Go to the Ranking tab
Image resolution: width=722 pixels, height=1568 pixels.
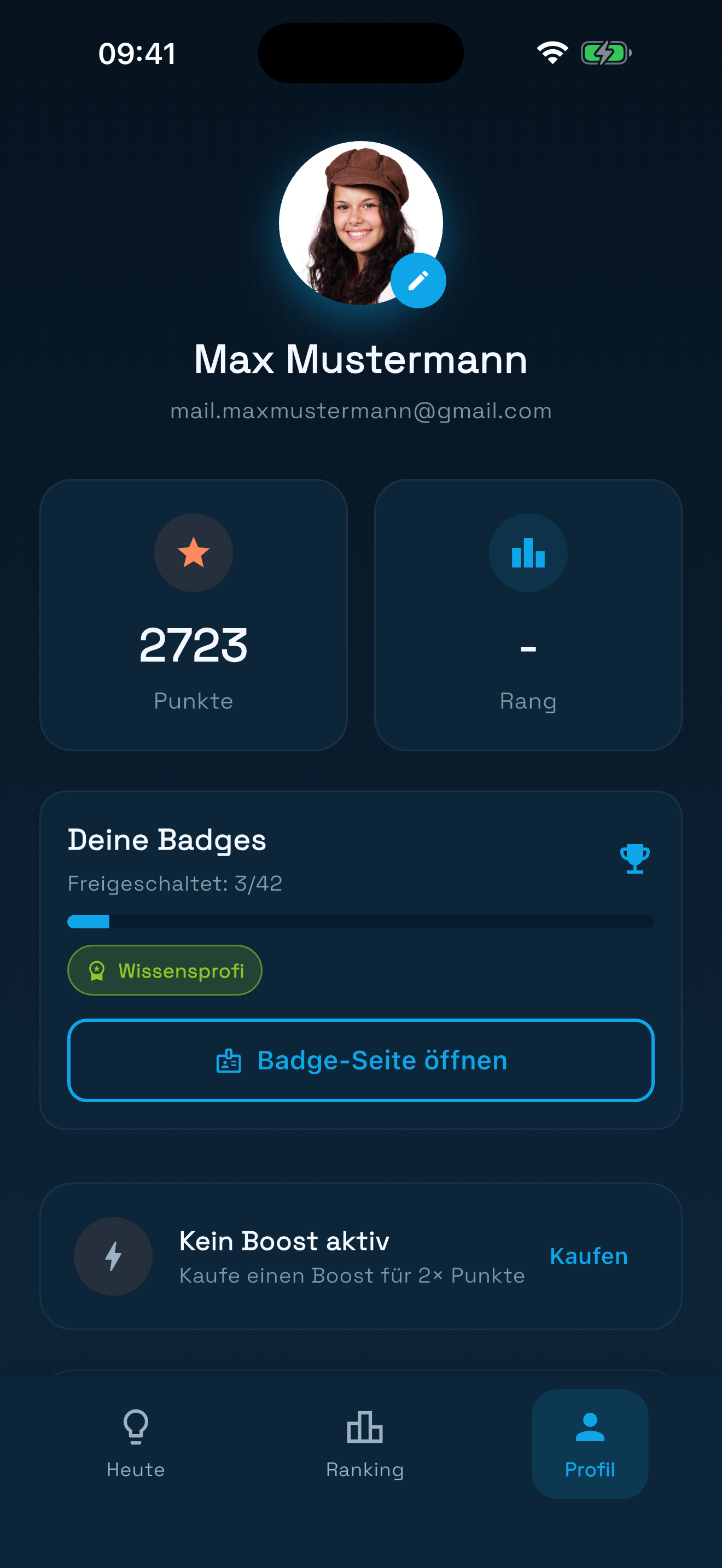click(x=365, y=1443)
